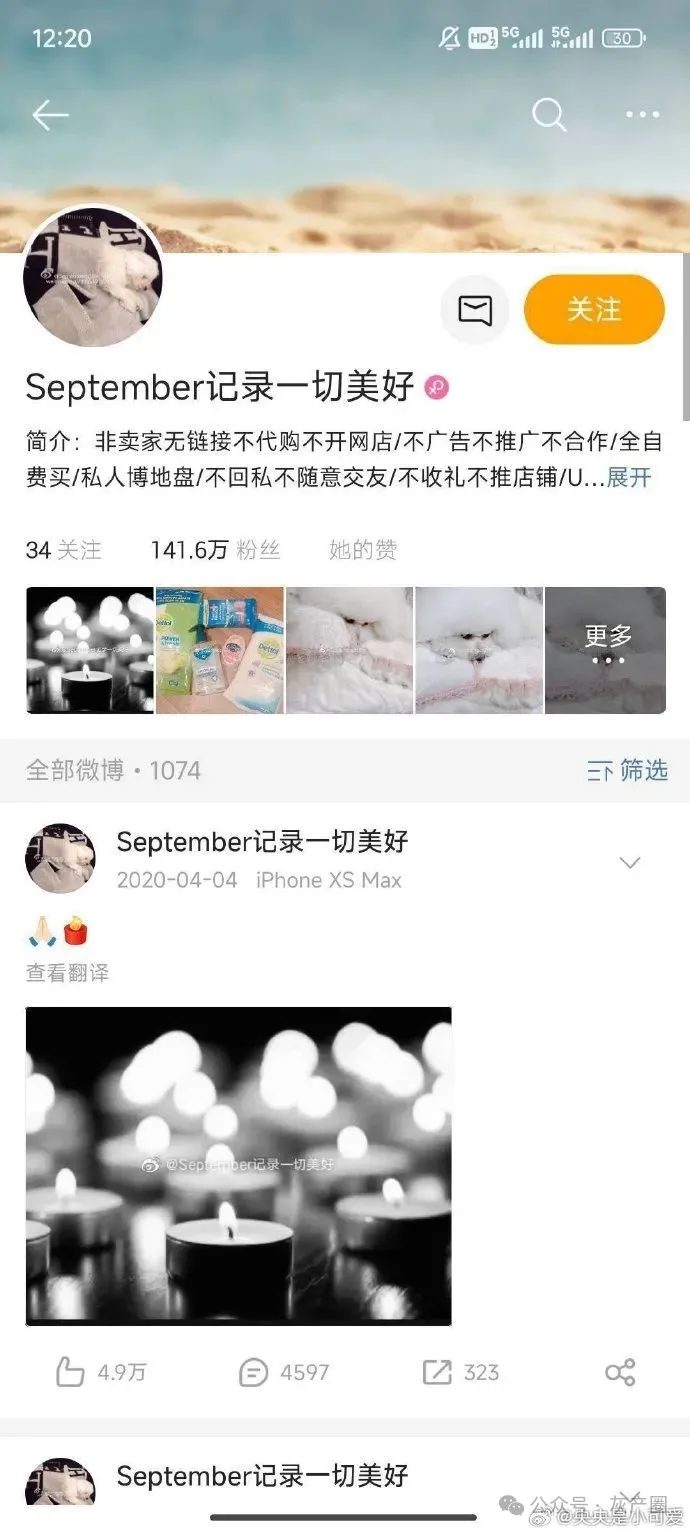Open the candle photo in album strip
This screenshot has height=1533, width=690.
[90, 650]
